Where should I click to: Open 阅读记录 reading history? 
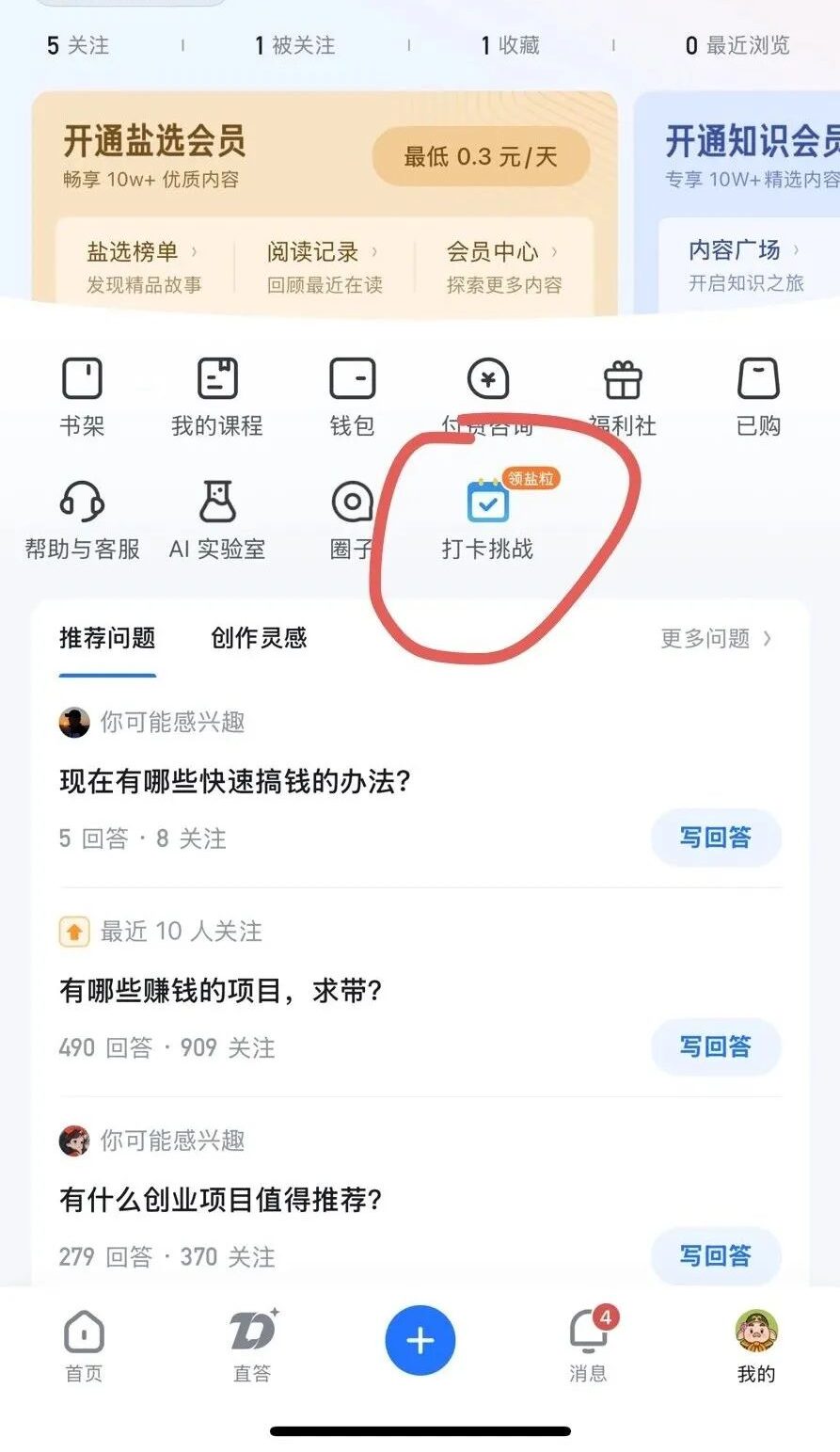[x=325, y=266]
